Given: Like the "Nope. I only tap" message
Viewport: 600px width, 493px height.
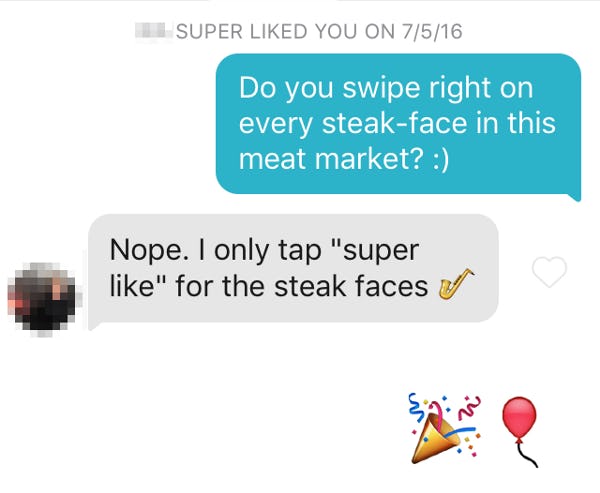Looking at the screenshot, I should pyautogui.click(x=549, y=271).
